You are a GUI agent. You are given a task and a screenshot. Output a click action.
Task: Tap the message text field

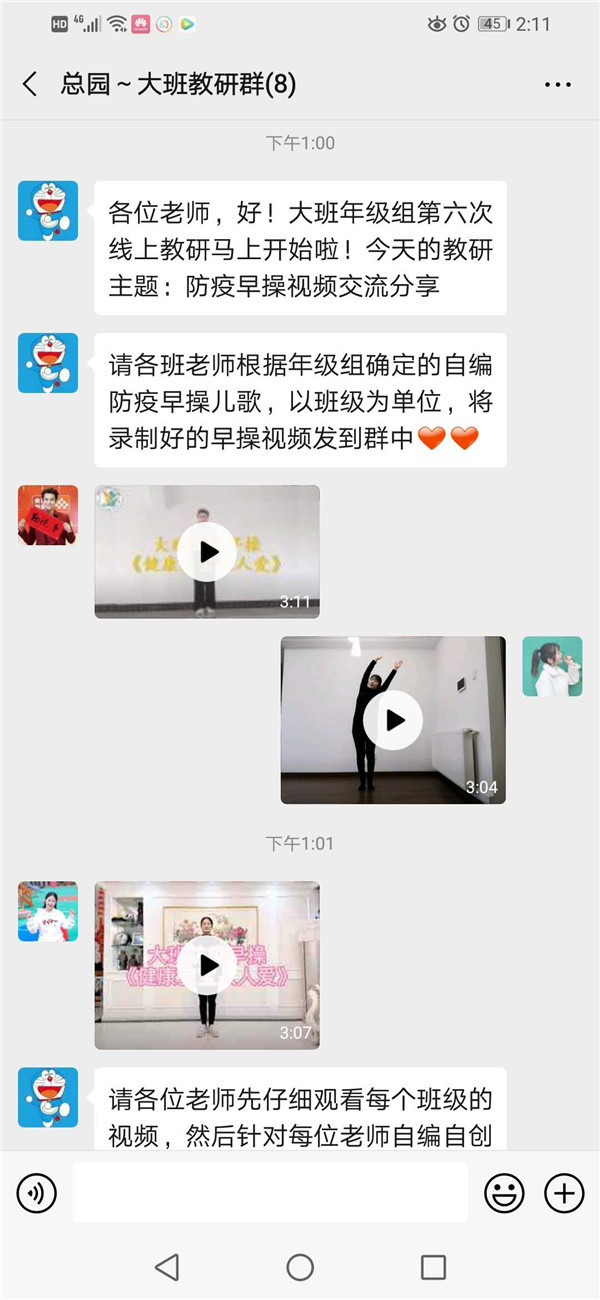click(270, 1192)
